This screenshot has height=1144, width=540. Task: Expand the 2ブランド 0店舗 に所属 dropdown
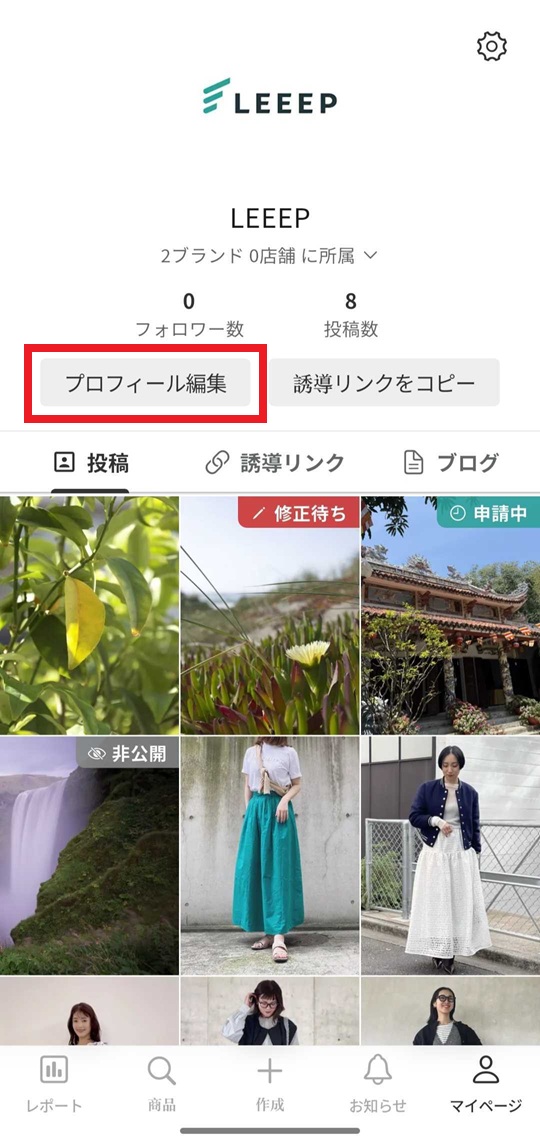point(269,256)
